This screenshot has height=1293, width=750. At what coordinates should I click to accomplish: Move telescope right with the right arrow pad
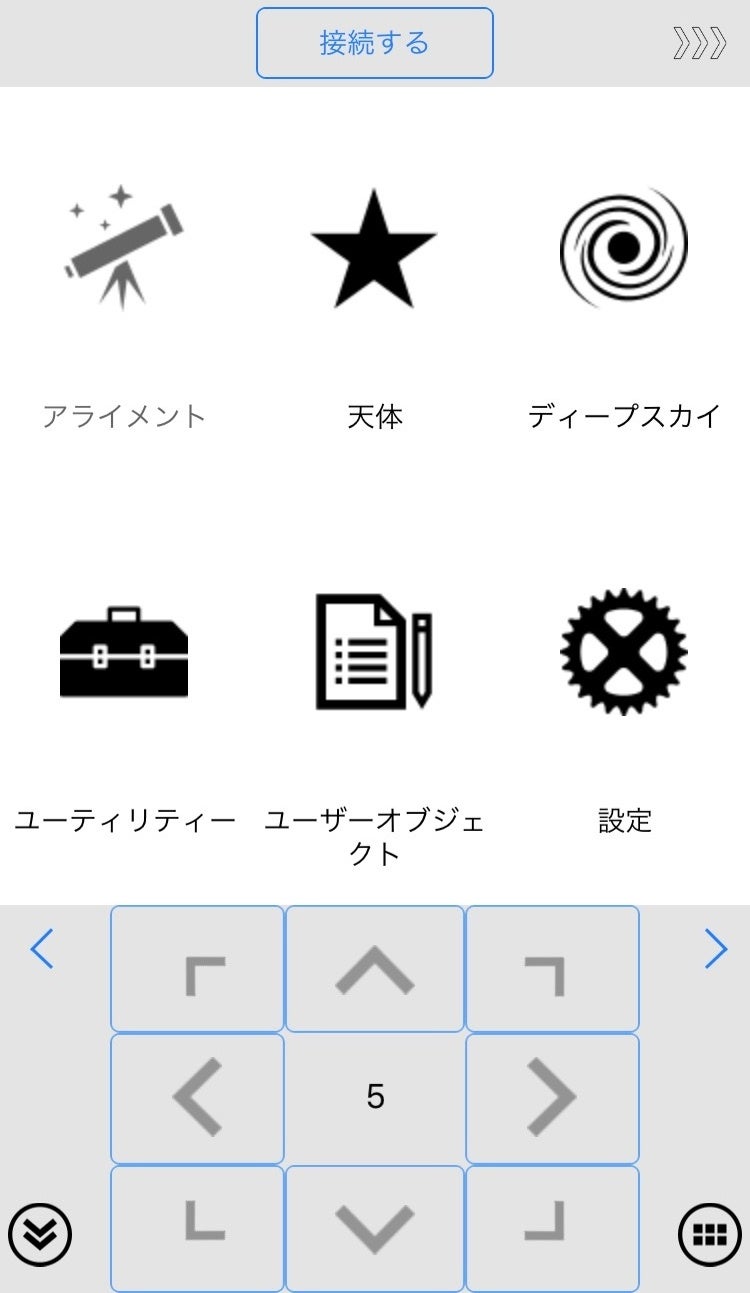click(x=552, y=1098)
